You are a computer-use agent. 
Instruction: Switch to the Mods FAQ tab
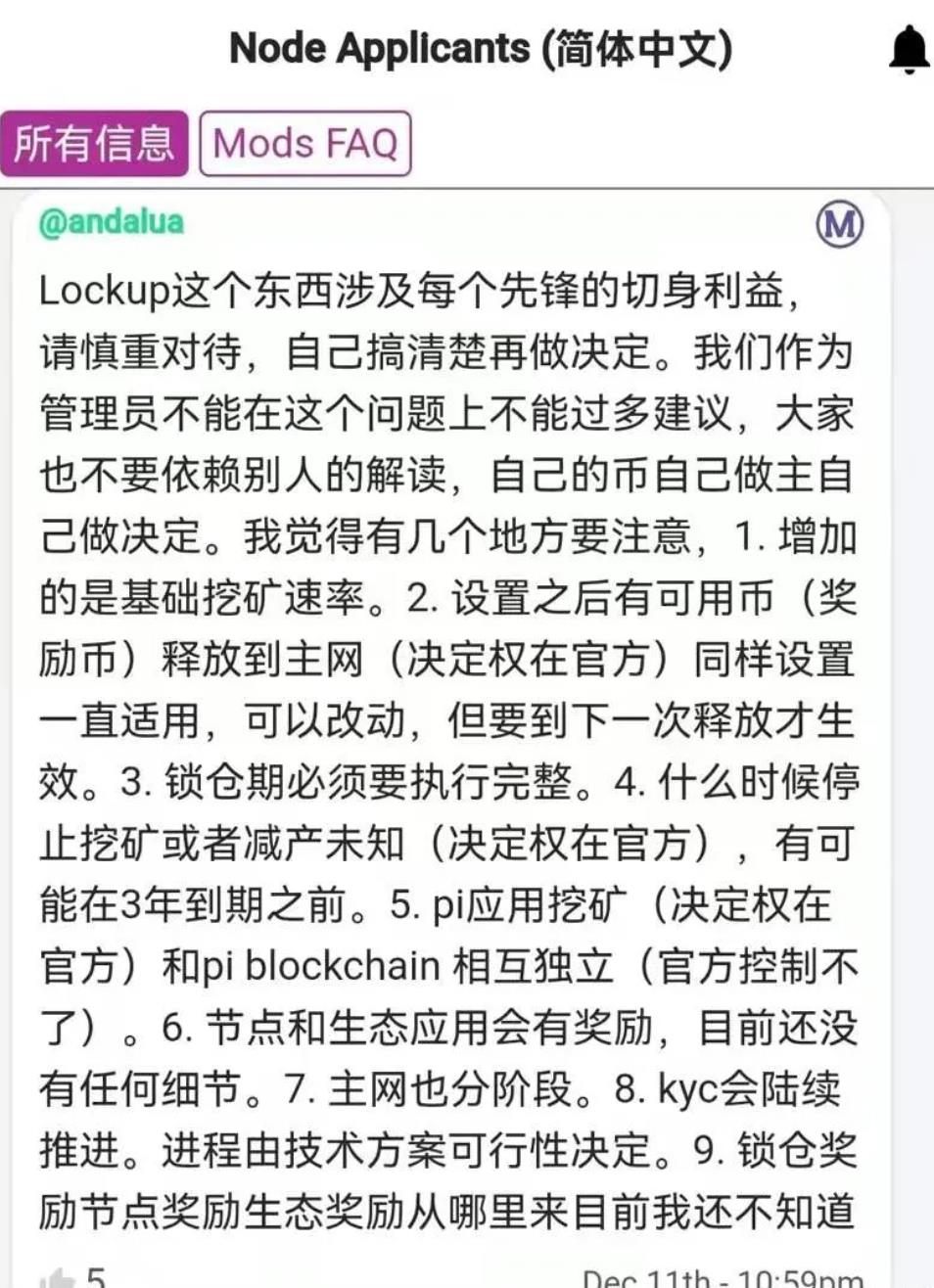coord(304,144)
